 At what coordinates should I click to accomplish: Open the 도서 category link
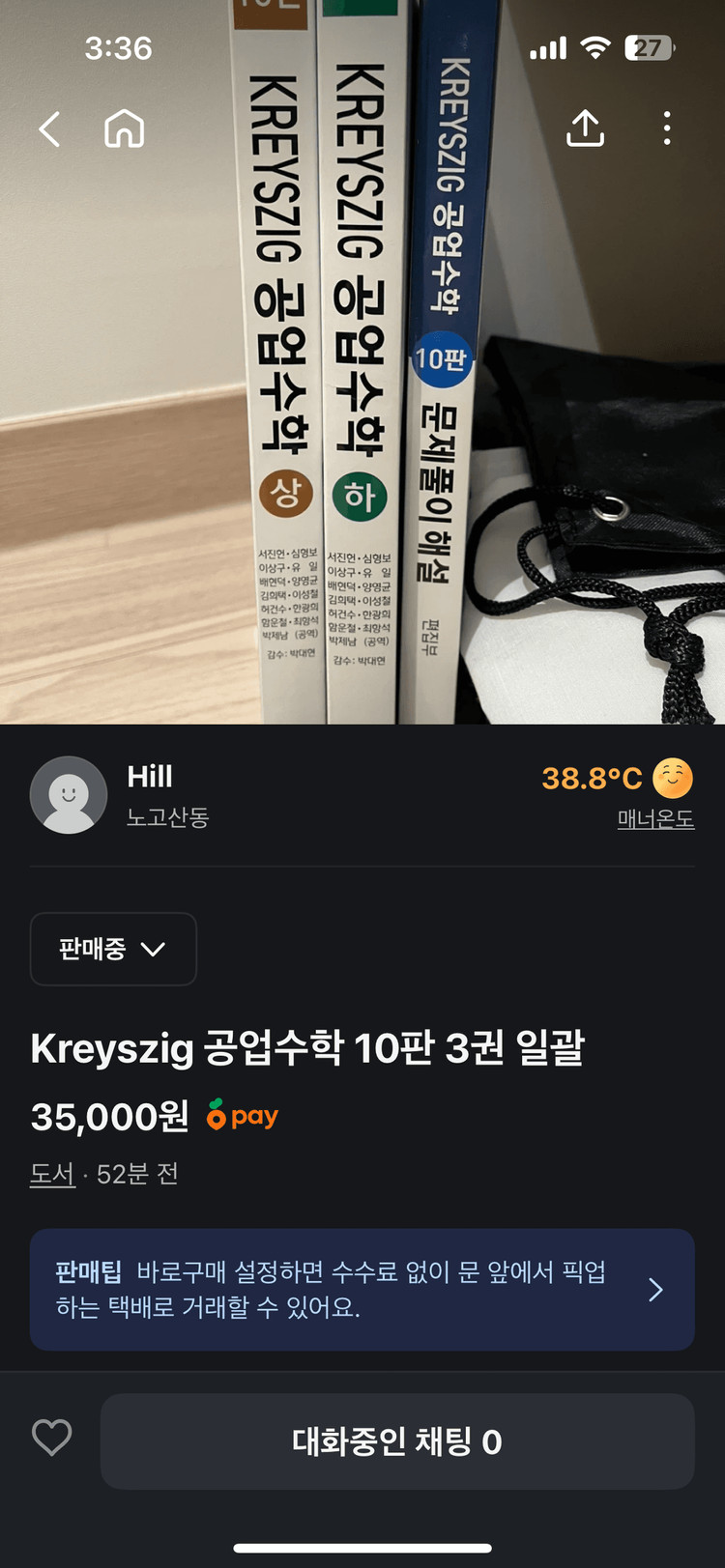(52, 1174)
